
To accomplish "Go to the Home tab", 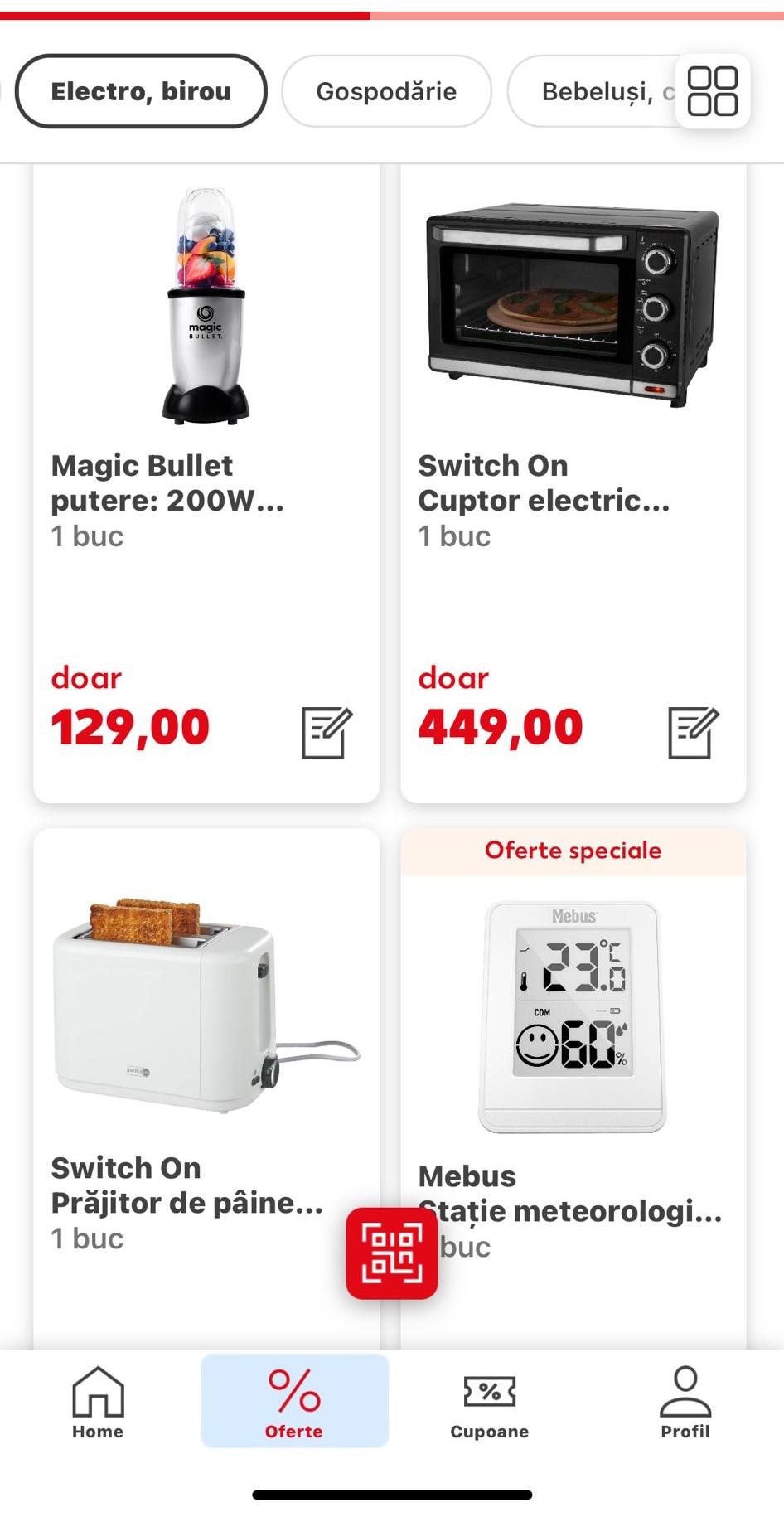I will click(x=98, y=1403).
